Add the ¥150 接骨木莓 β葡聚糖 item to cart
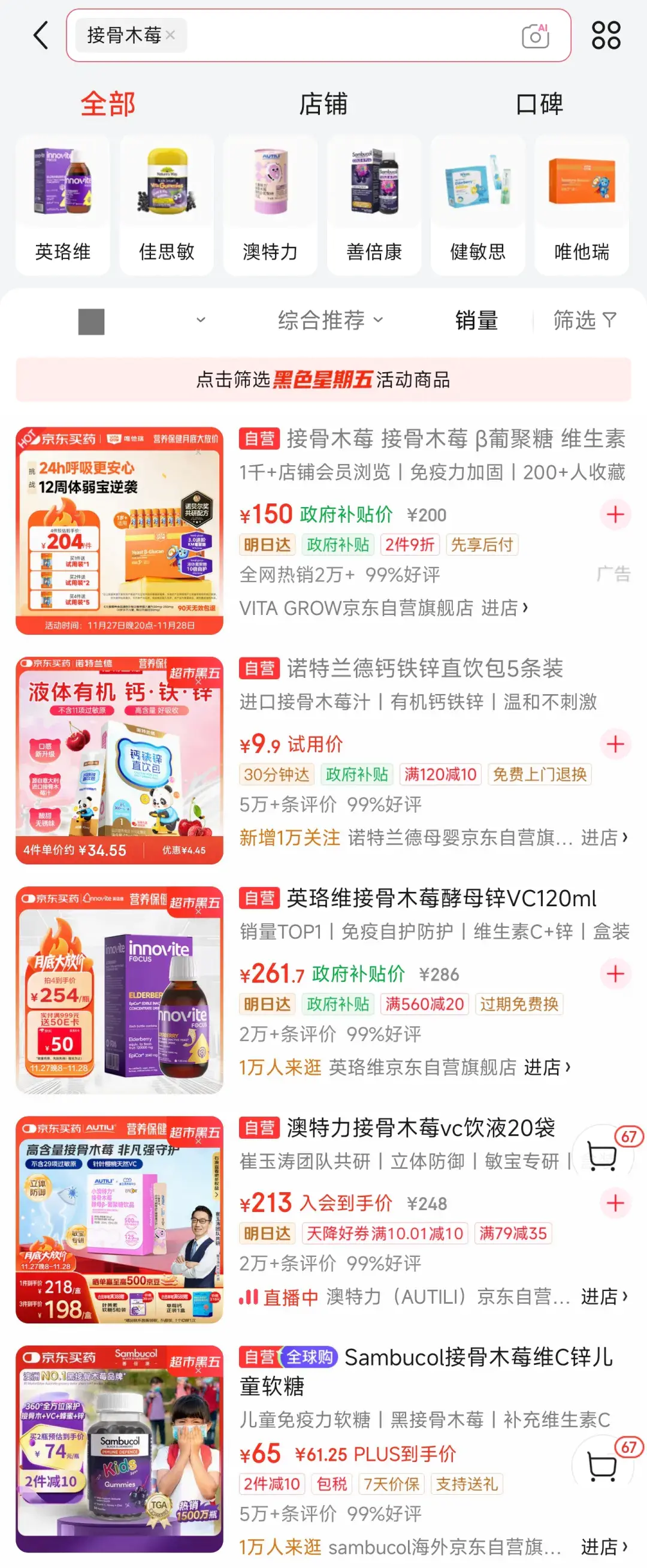The width and height of the screenshot is (647, 1568). [x=615, y=514]
